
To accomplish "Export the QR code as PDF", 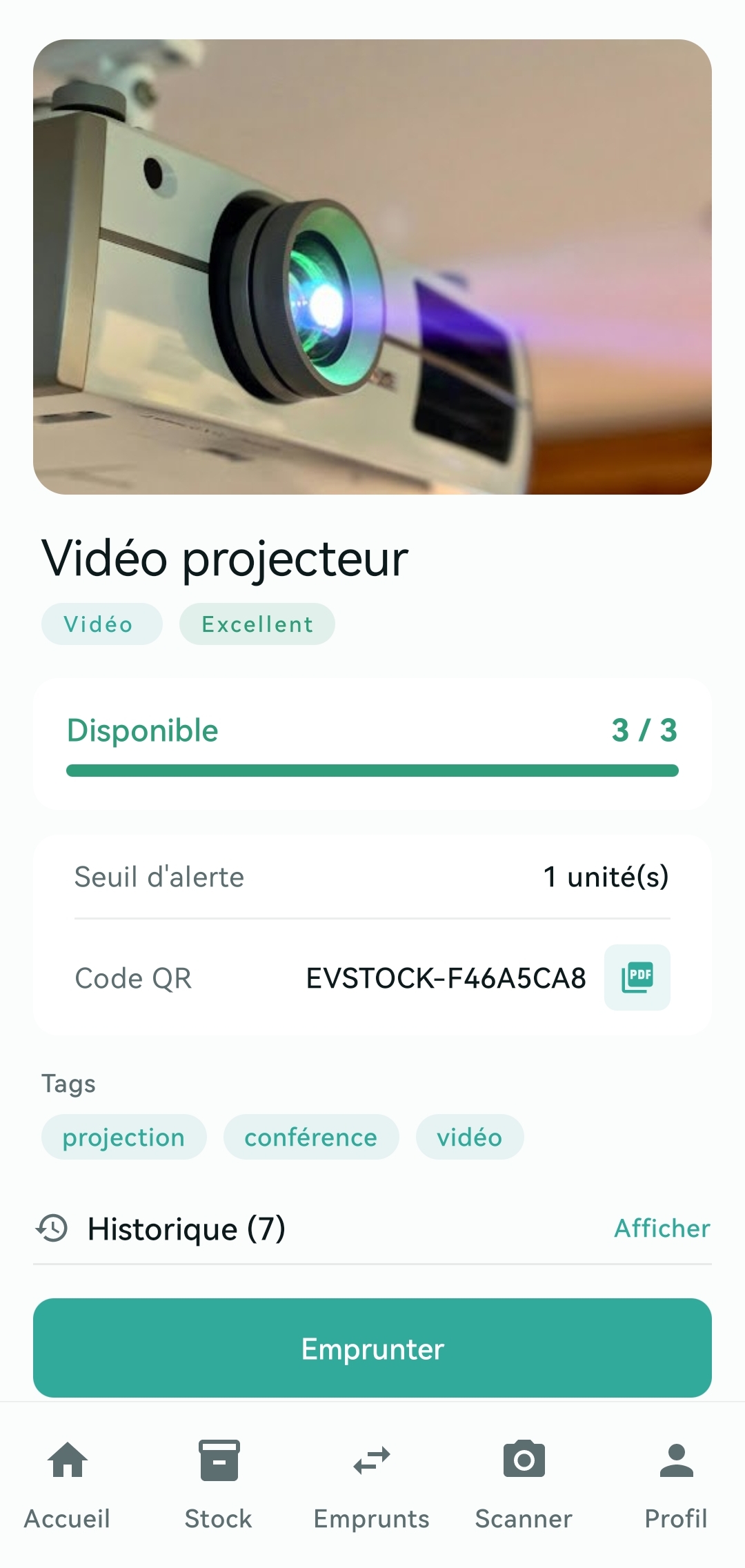I will coord(637,977).
